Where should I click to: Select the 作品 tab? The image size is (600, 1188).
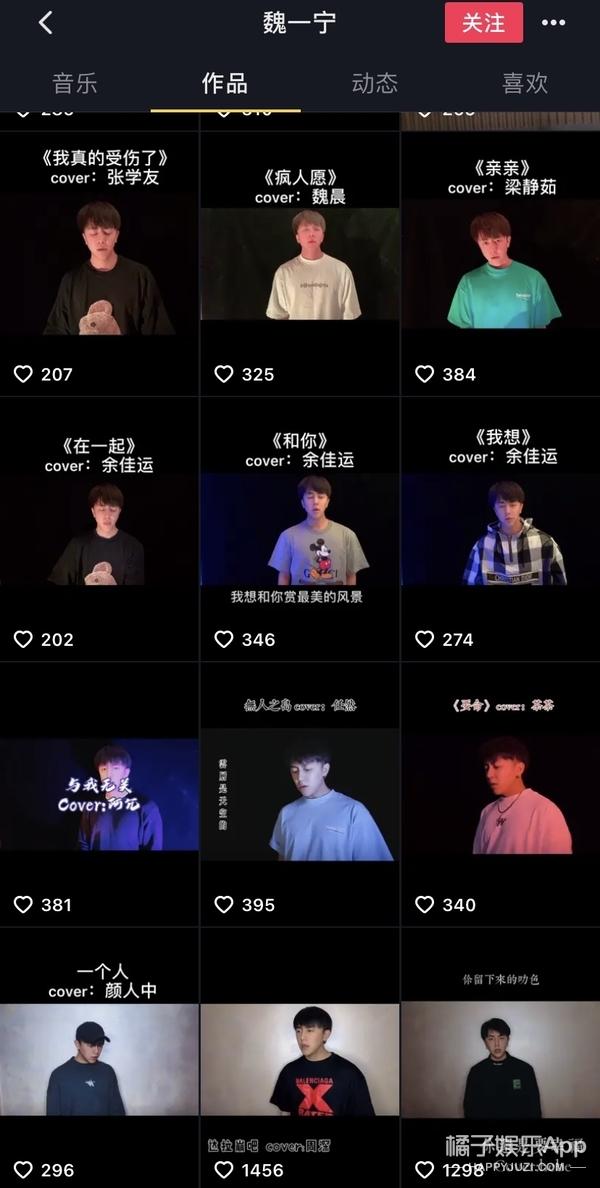coord(225,83)
